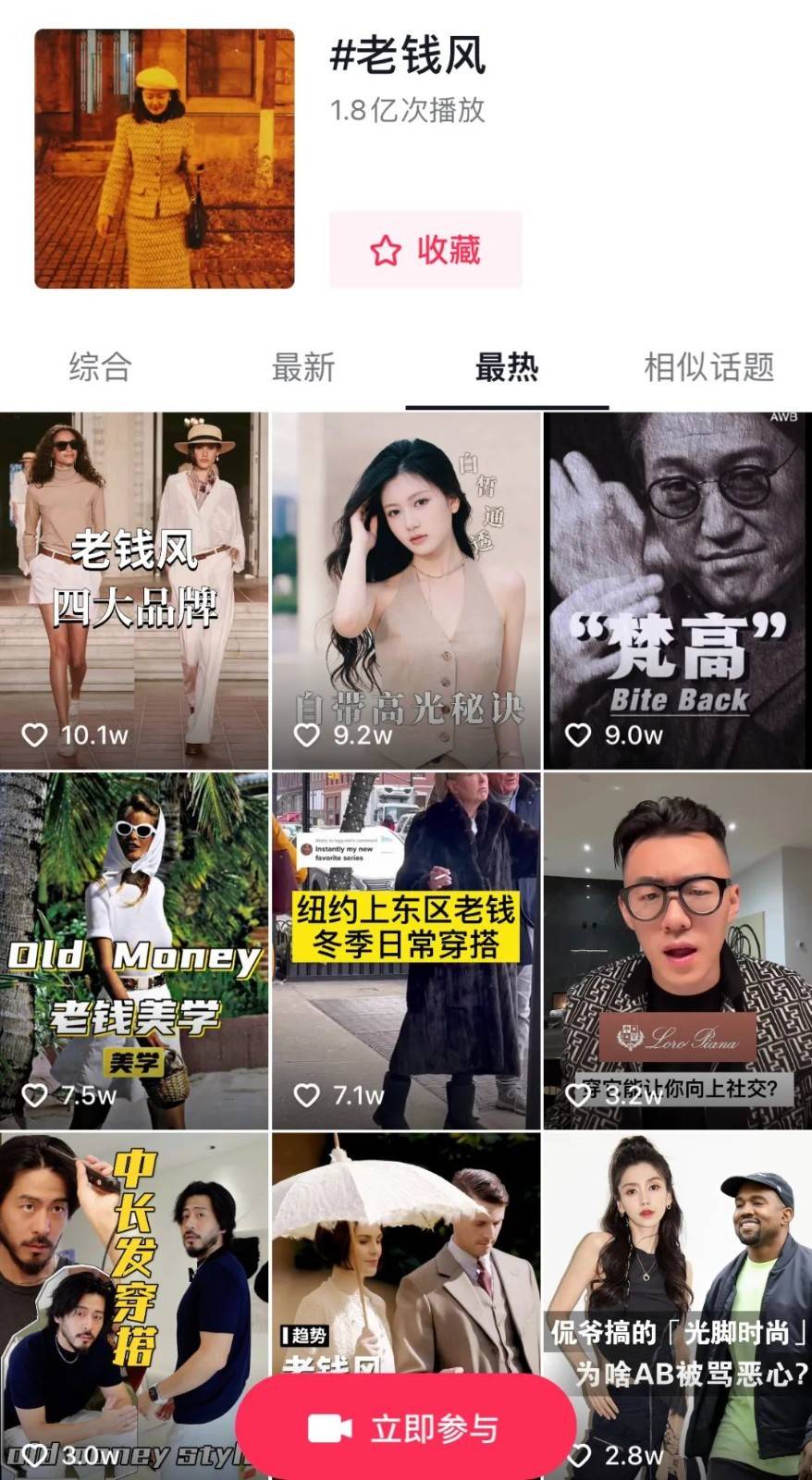Image resolution: width=812 pixels, height=1480 pixels.
Task: Open the #老钱风 topic cover image
Action: coord(165,158)
